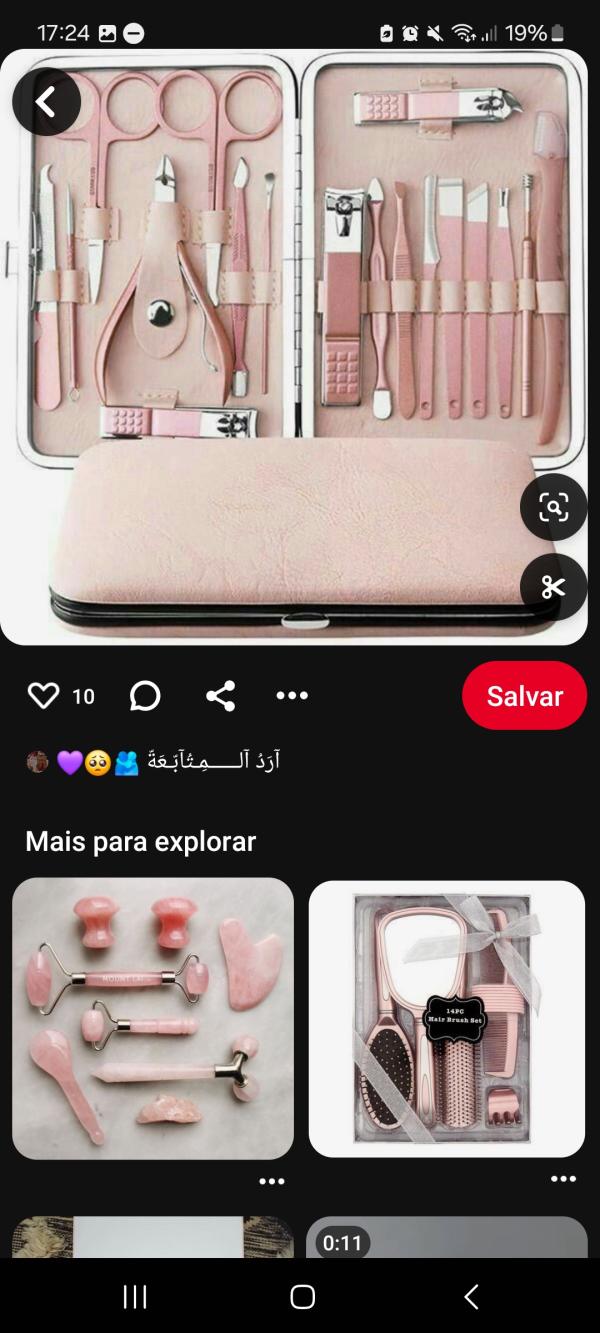
Task: Tap the system home button
Action: (x=302, y=1297)
